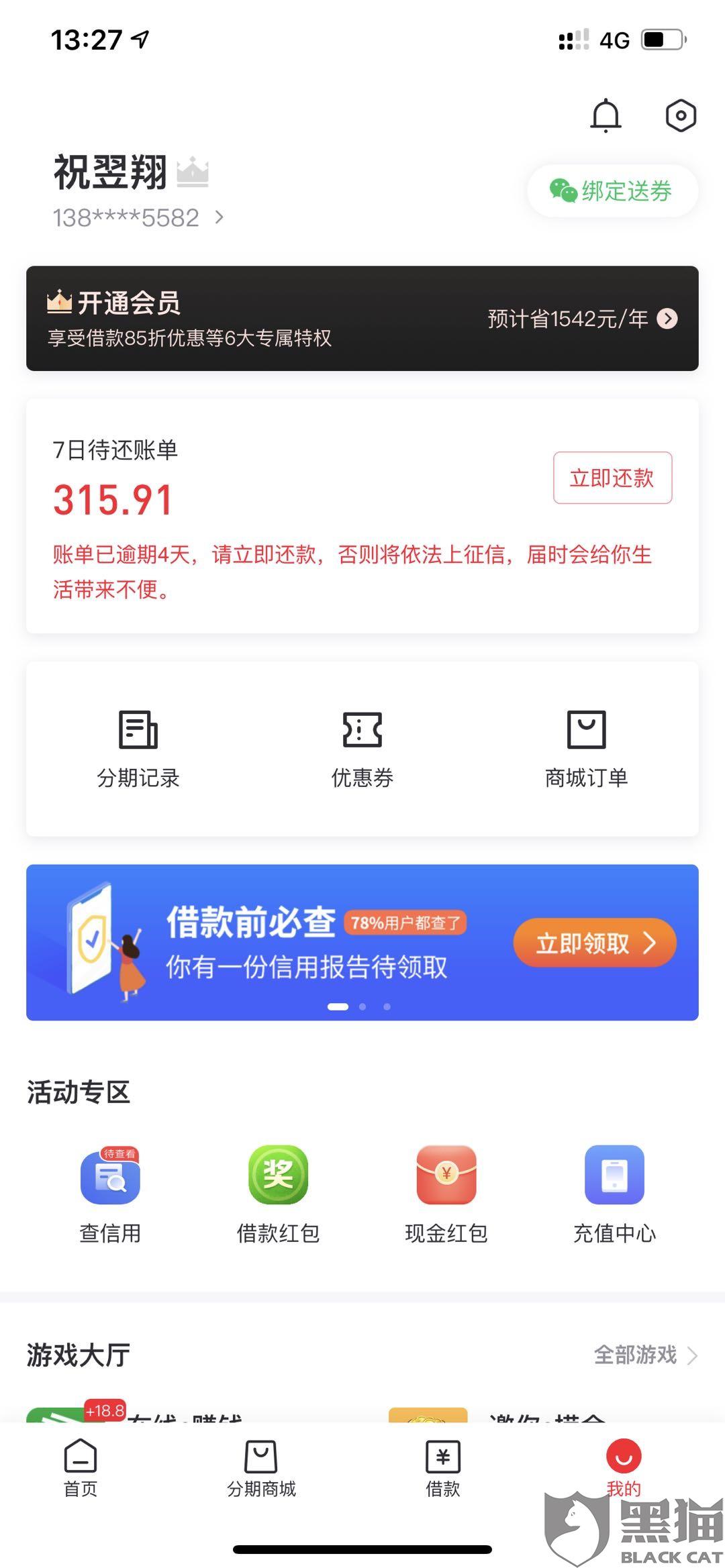
Task: View 全部游戏 all games
Action: pos(644,1355)
